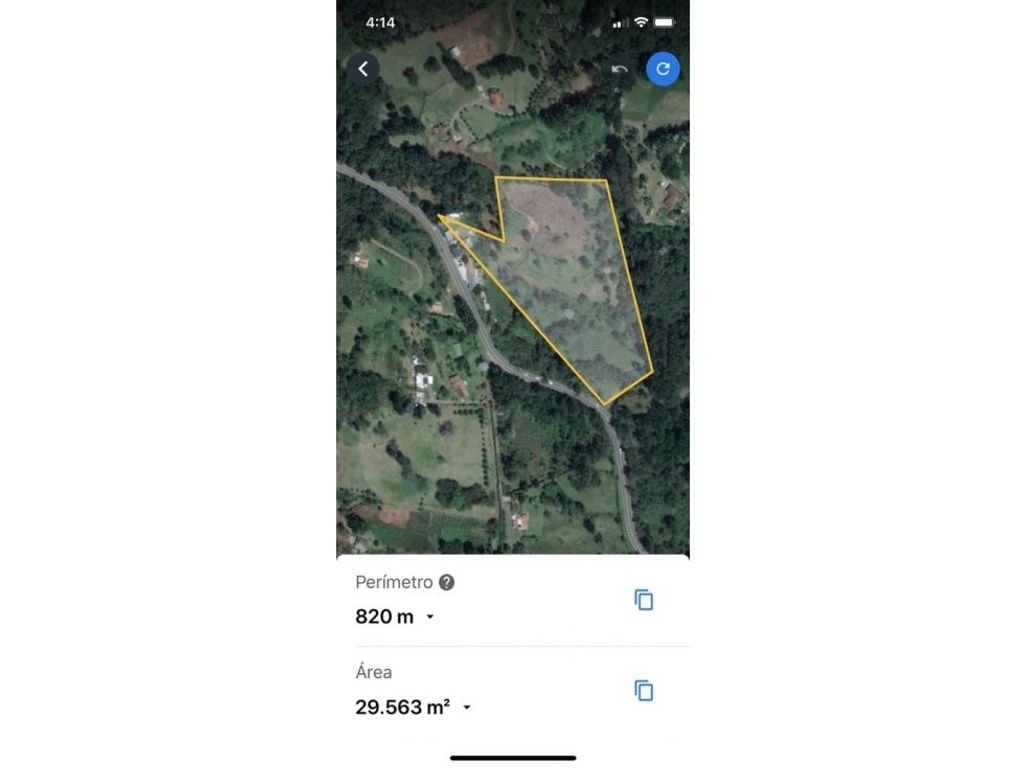Open the Perímetro help icon
The height and width of the screenshot is (768, 1024).
pos(447,582)
